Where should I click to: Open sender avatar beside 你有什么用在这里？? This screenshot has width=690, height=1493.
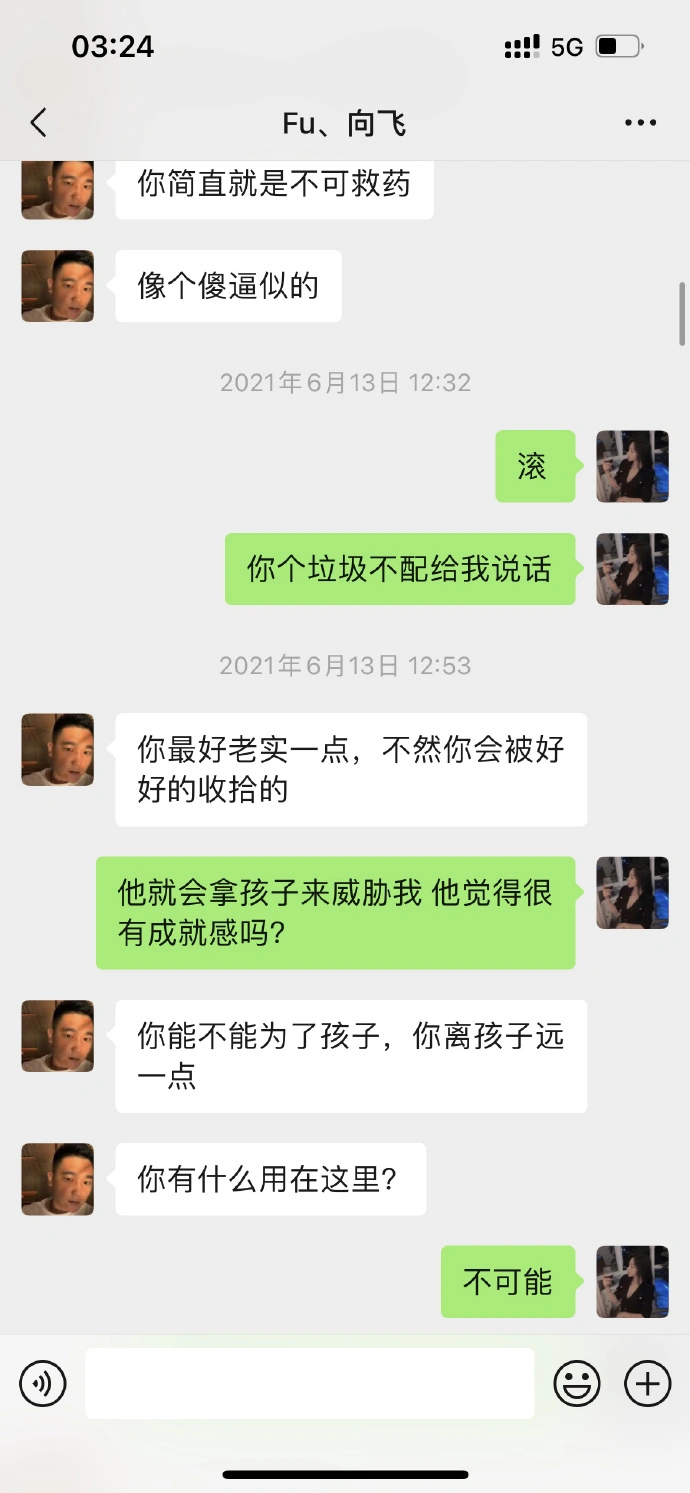coord(58,1179)
